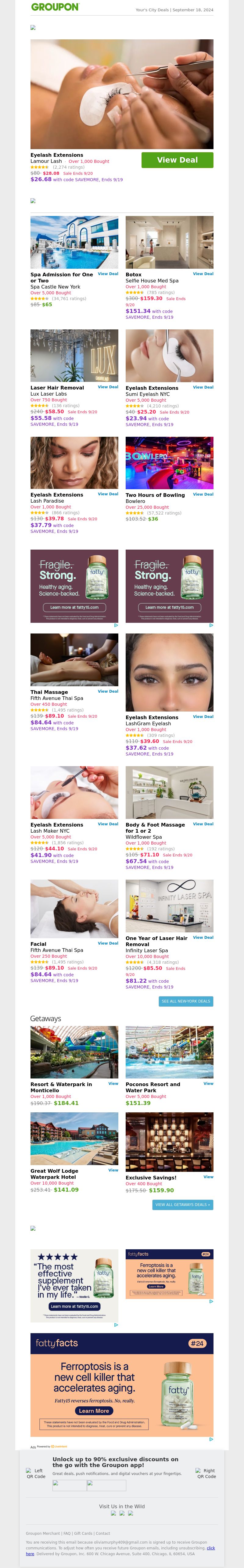Open Lux Laser Labs hair removal deal
244x1568 pixels.
[108, 387]
